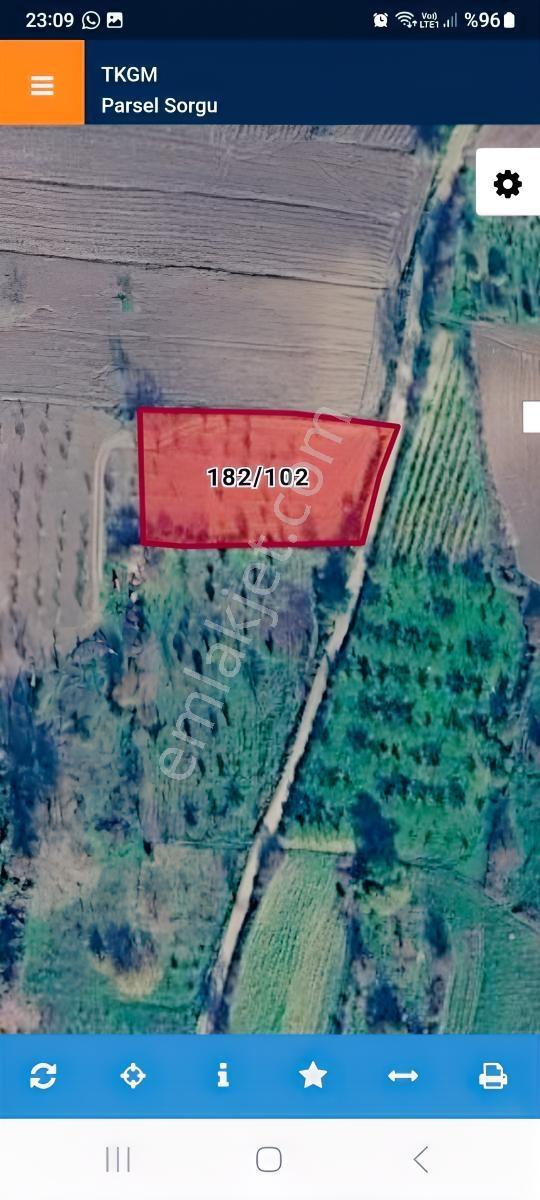Center the map on my location
540x1200 pixels.
pos(133,1076)
